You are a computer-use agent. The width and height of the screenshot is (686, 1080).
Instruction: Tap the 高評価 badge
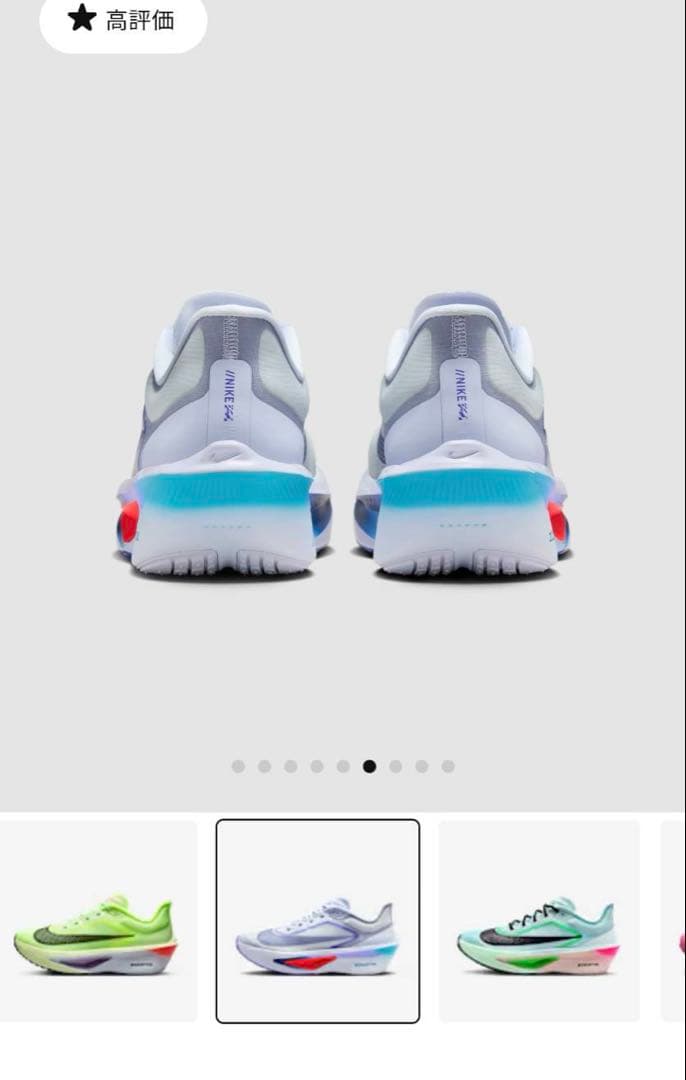122,19
